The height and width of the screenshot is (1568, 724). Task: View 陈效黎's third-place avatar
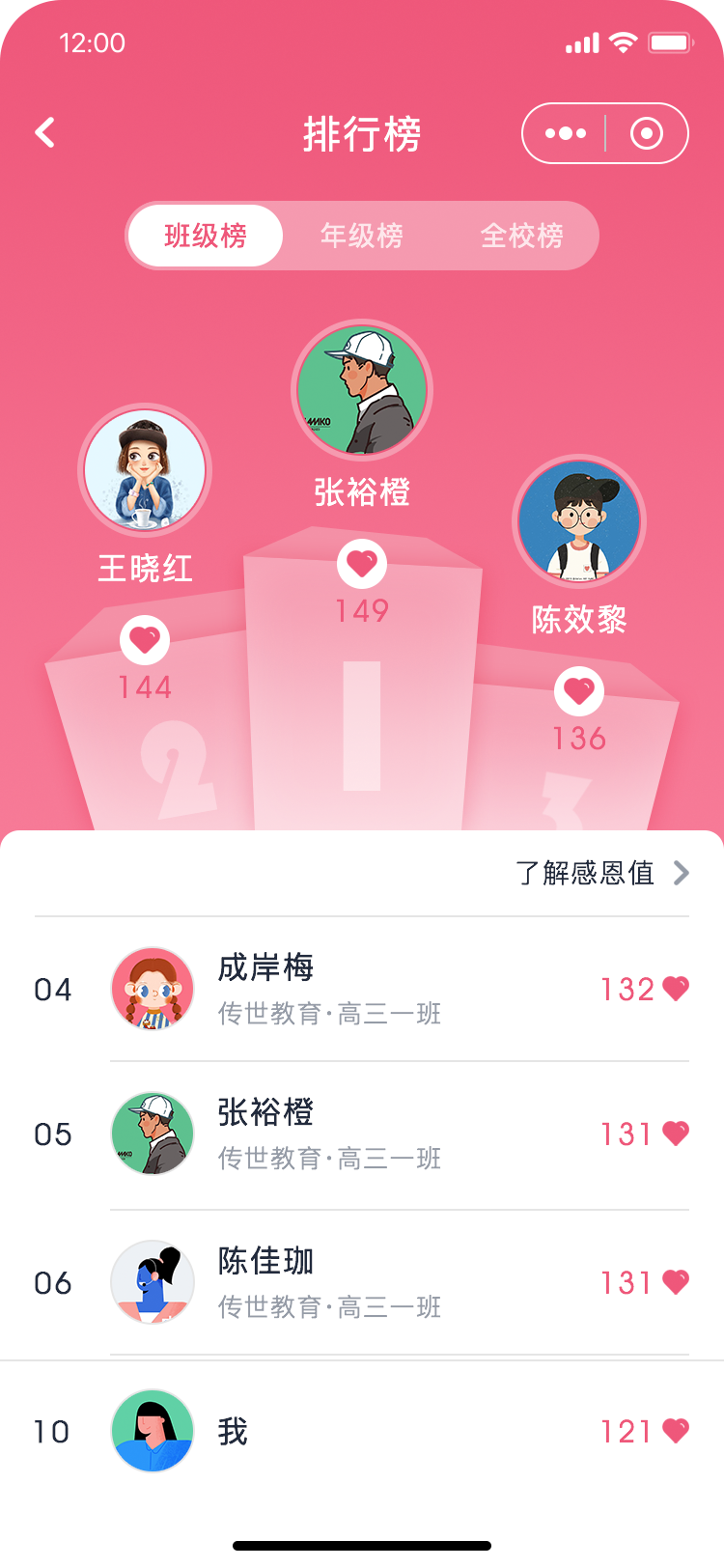pyautogui.click(x=579, y=522)
